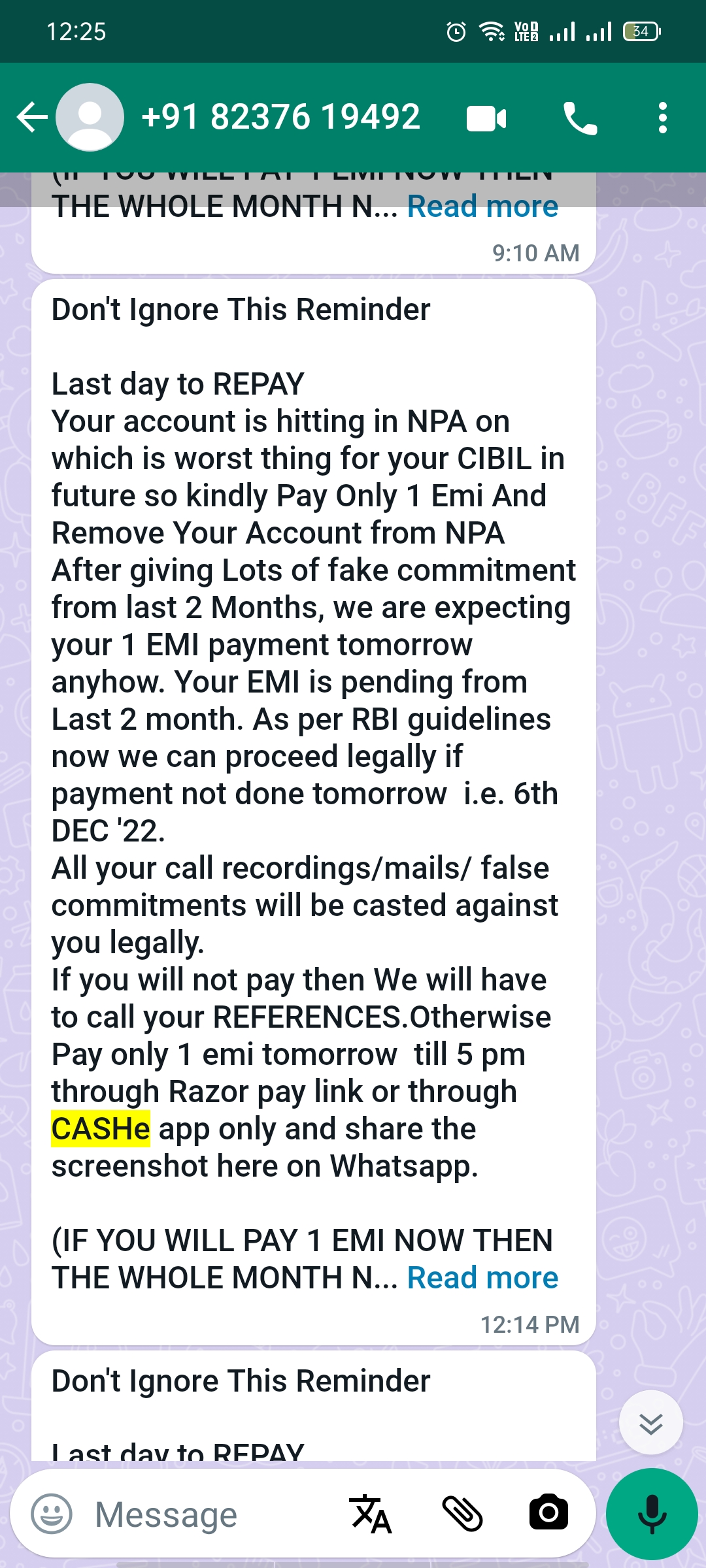706x1568 pixels.
Task: Open the three-dot overflow menu
Action: tap(662, 118)
